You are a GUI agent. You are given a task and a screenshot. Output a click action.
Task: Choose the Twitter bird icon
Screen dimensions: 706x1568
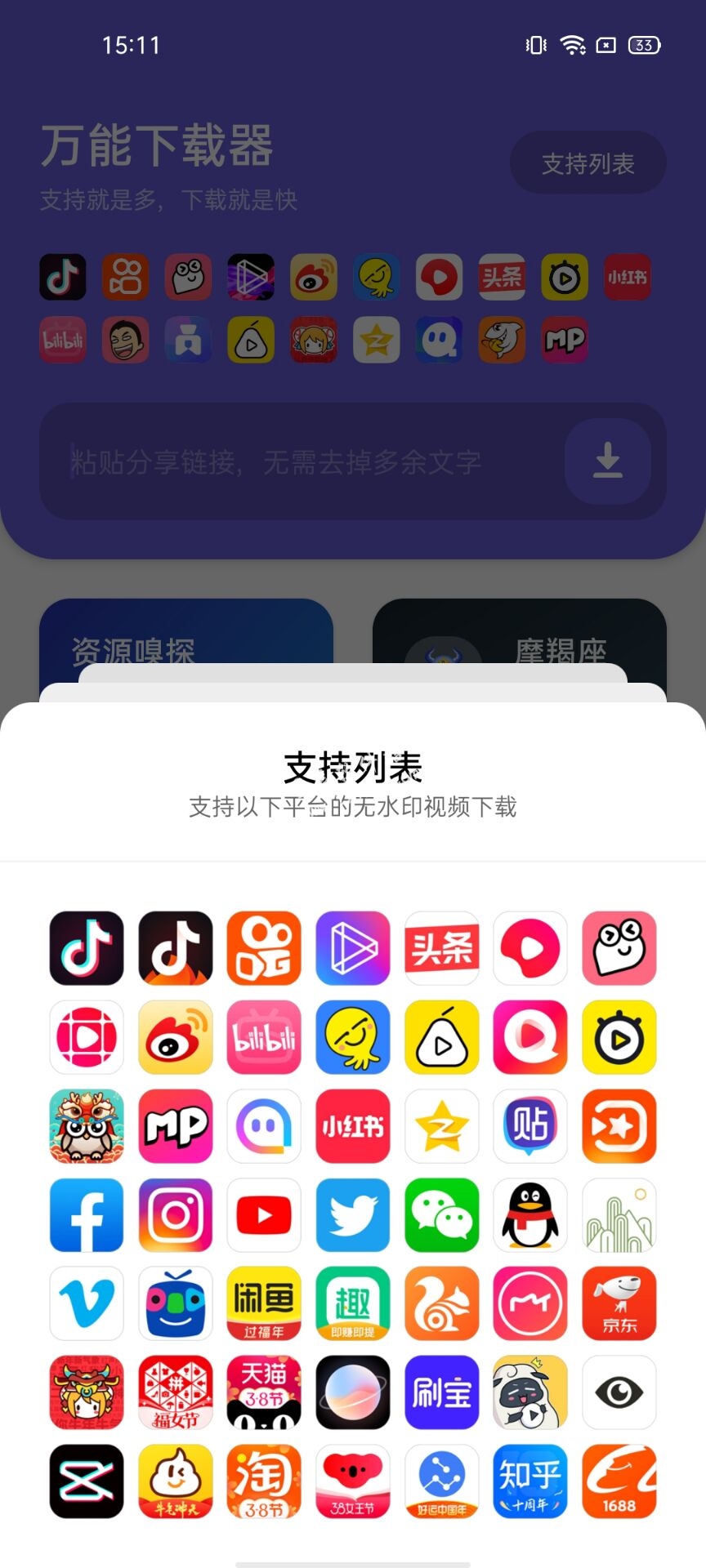(x=353, y=1215)
